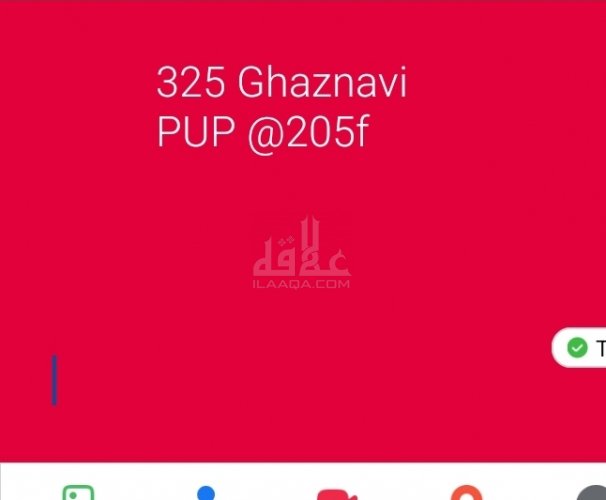
Task: Tap the text cursor in the red compose area
Action: point(54,380)
